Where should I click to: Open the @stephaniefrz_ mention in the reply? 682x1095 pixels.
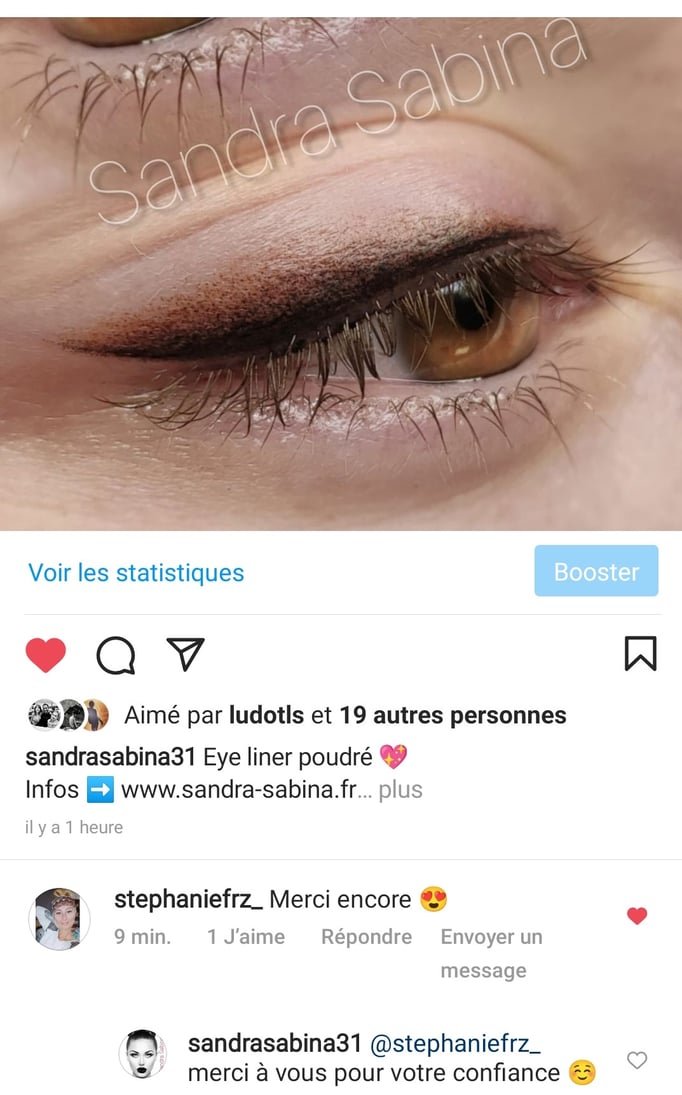455,1043
